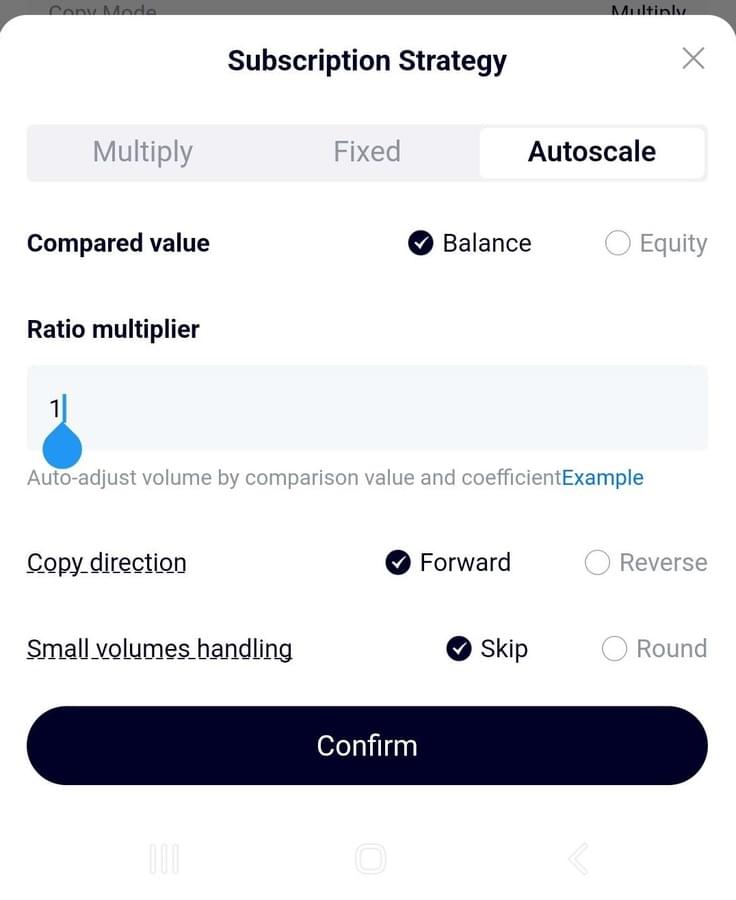Focus the Ratio multiplier field
This screenshot has height=900, width=736.
[x=367, y=408]
